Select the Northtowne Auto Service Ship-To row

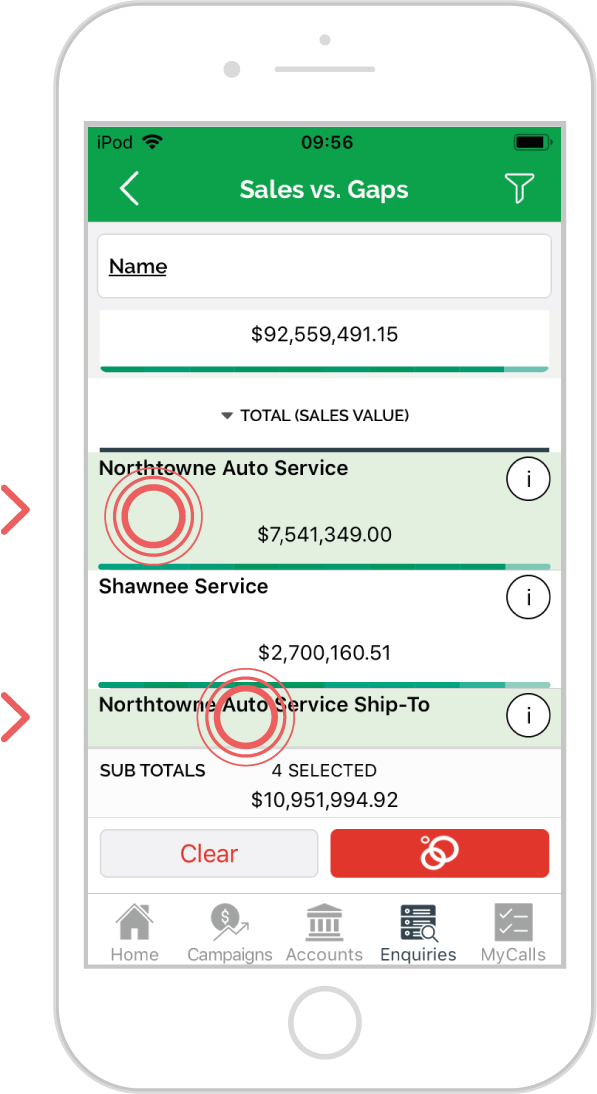pos(324,718)
